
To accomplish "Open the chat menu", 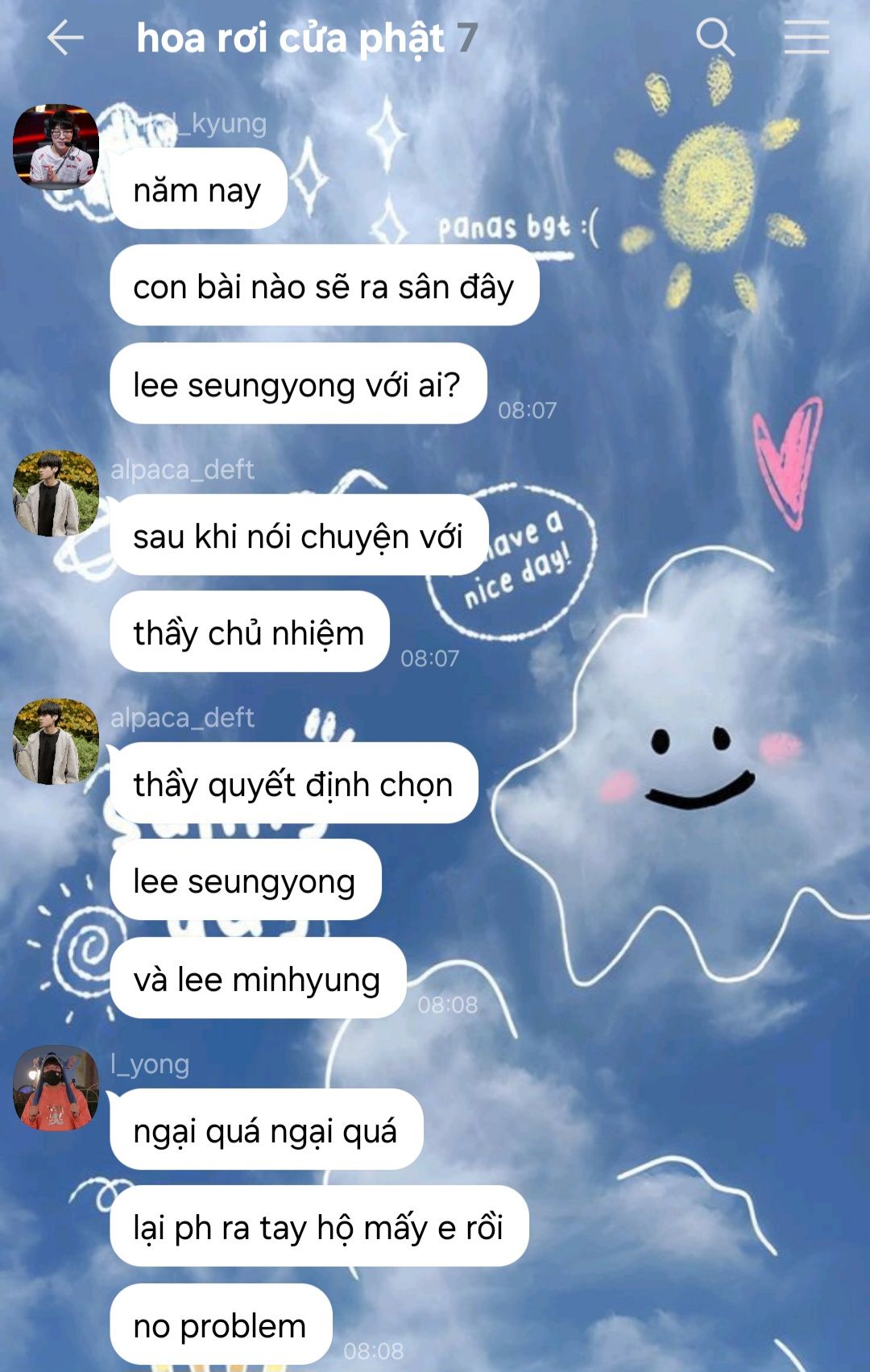I will (806, 38).
